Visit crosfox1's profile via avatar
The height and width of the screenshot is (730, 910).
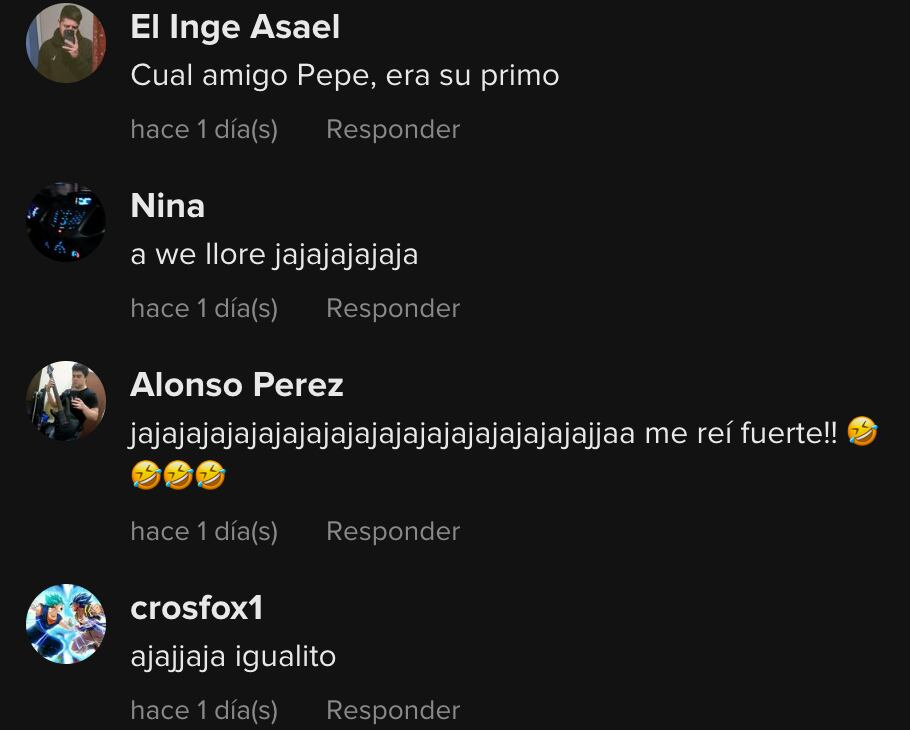pos(66,624)
